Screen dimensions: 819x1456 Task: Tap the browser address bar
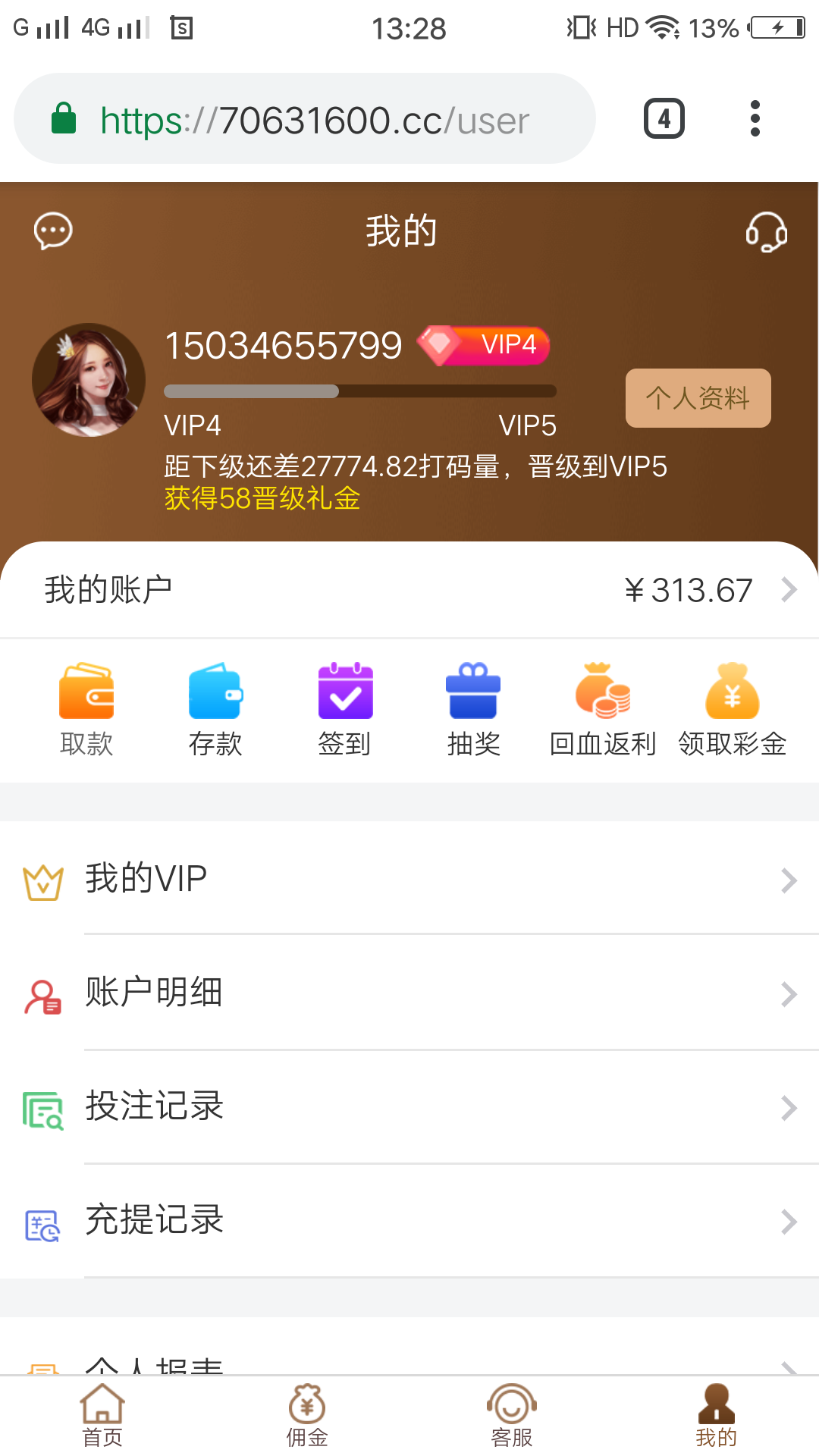tap(303, 119)
